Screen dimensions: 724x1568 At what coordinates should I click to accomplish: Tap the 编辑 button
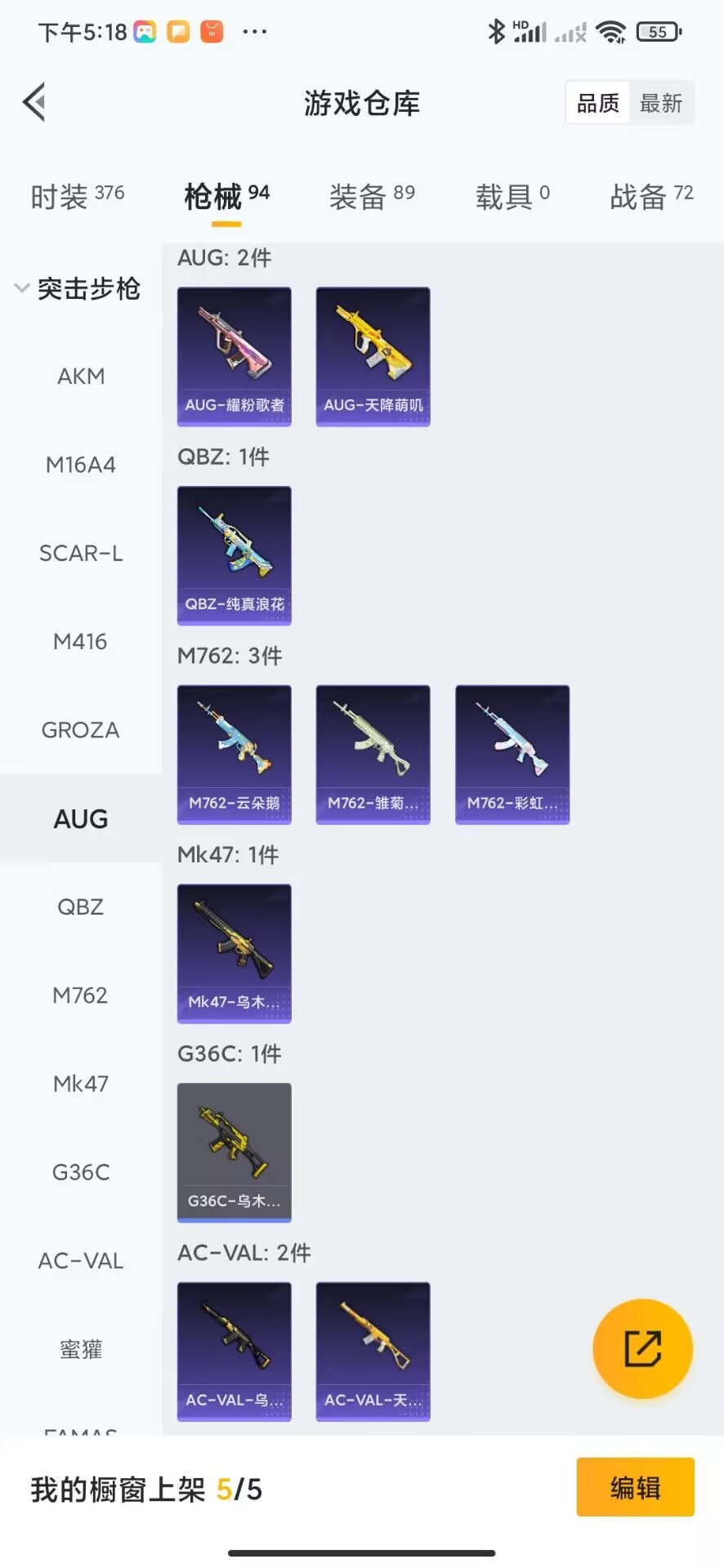pyautogui.click(x=635, y=1487)
